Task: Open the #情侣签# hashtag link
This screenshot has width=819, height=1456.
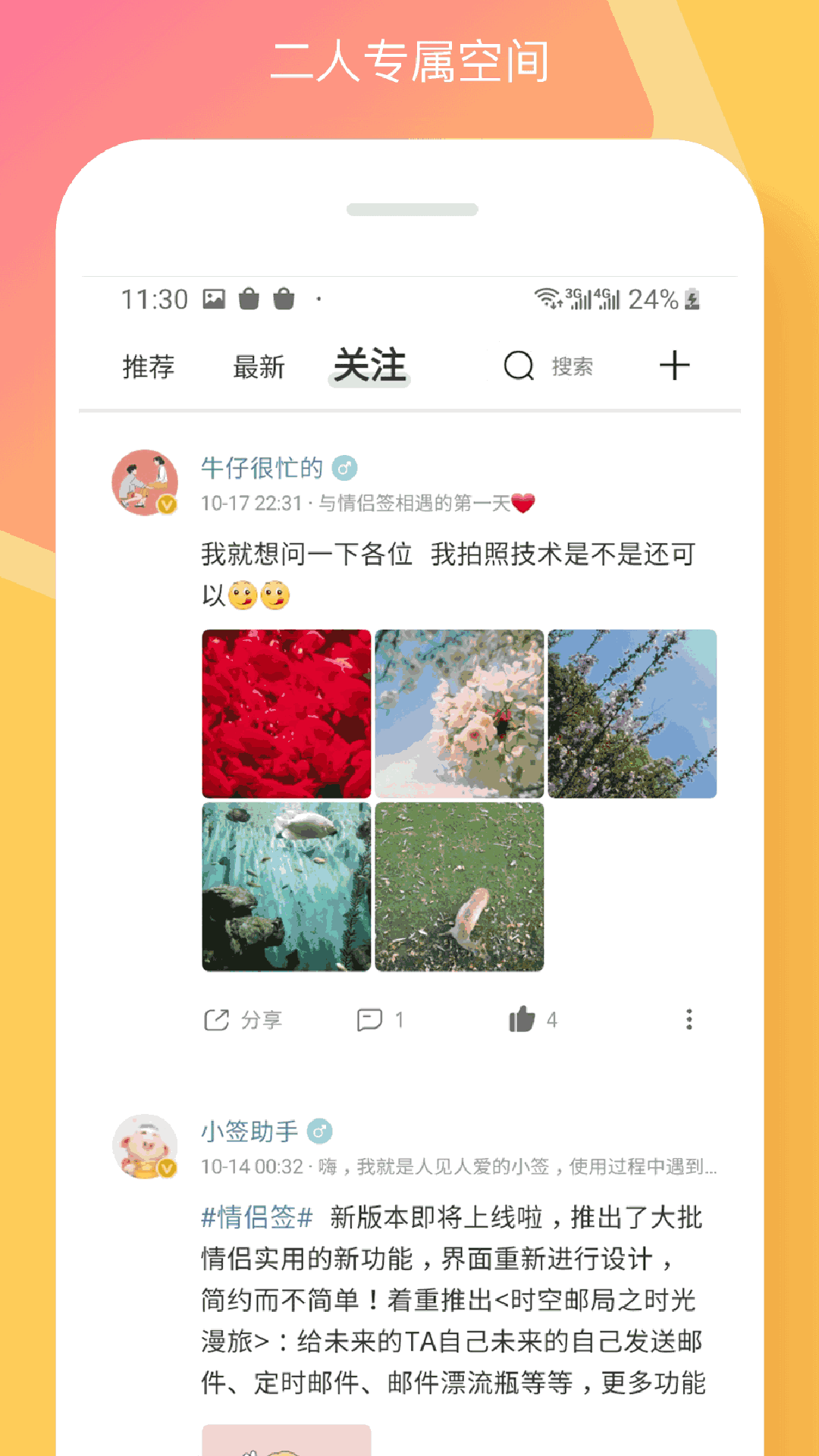Action: [256, 1219]
